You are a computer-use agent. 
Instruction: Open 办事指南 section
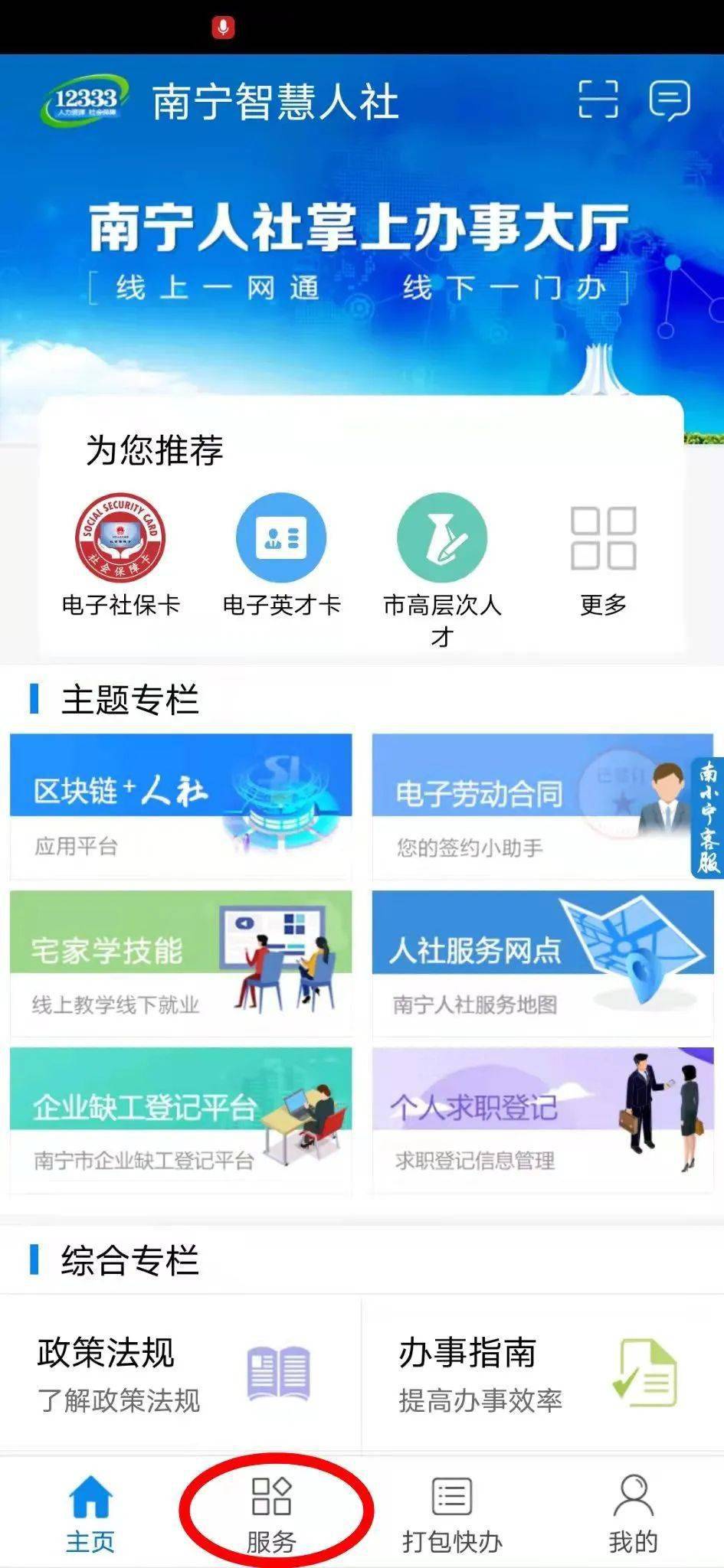tap(541, 1374)
